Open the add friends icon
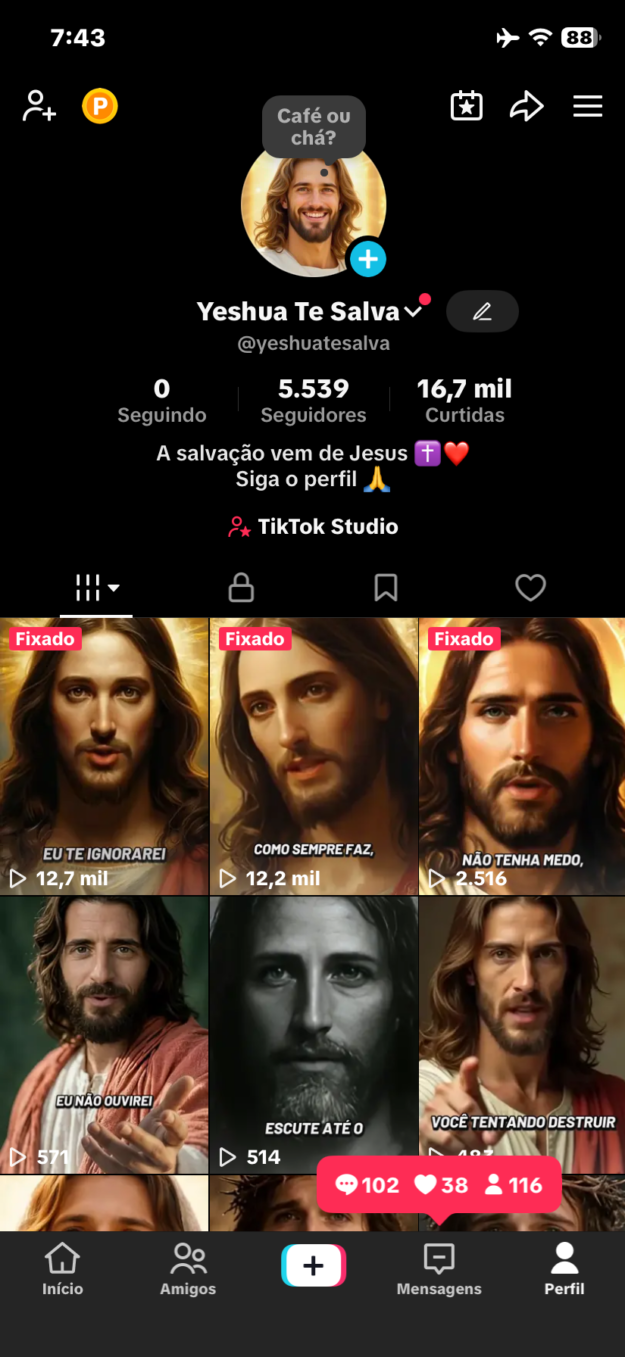Image resolution: width=625 pixels, height=1357 pixels. coord(39,106)
